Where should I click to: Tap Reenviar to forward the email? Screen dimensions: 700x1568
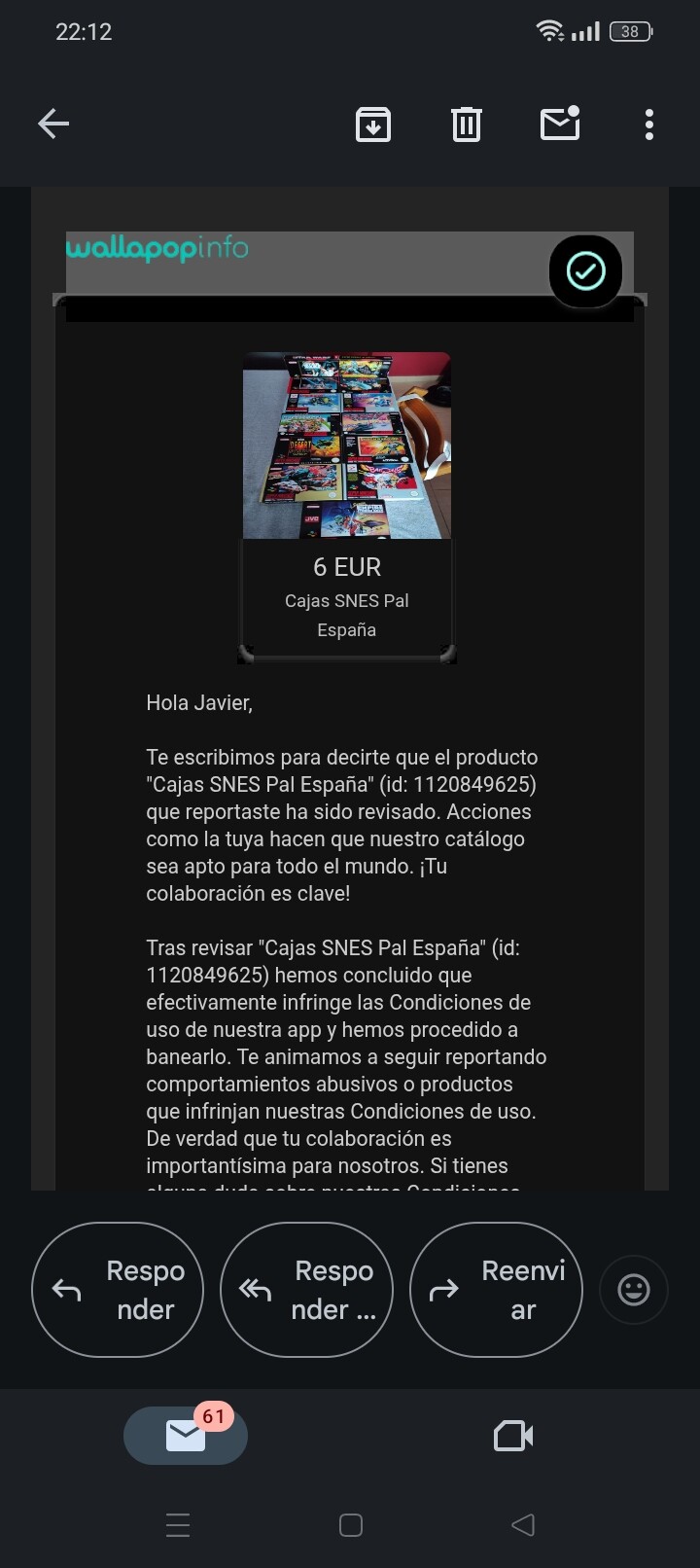(497, 1290)
